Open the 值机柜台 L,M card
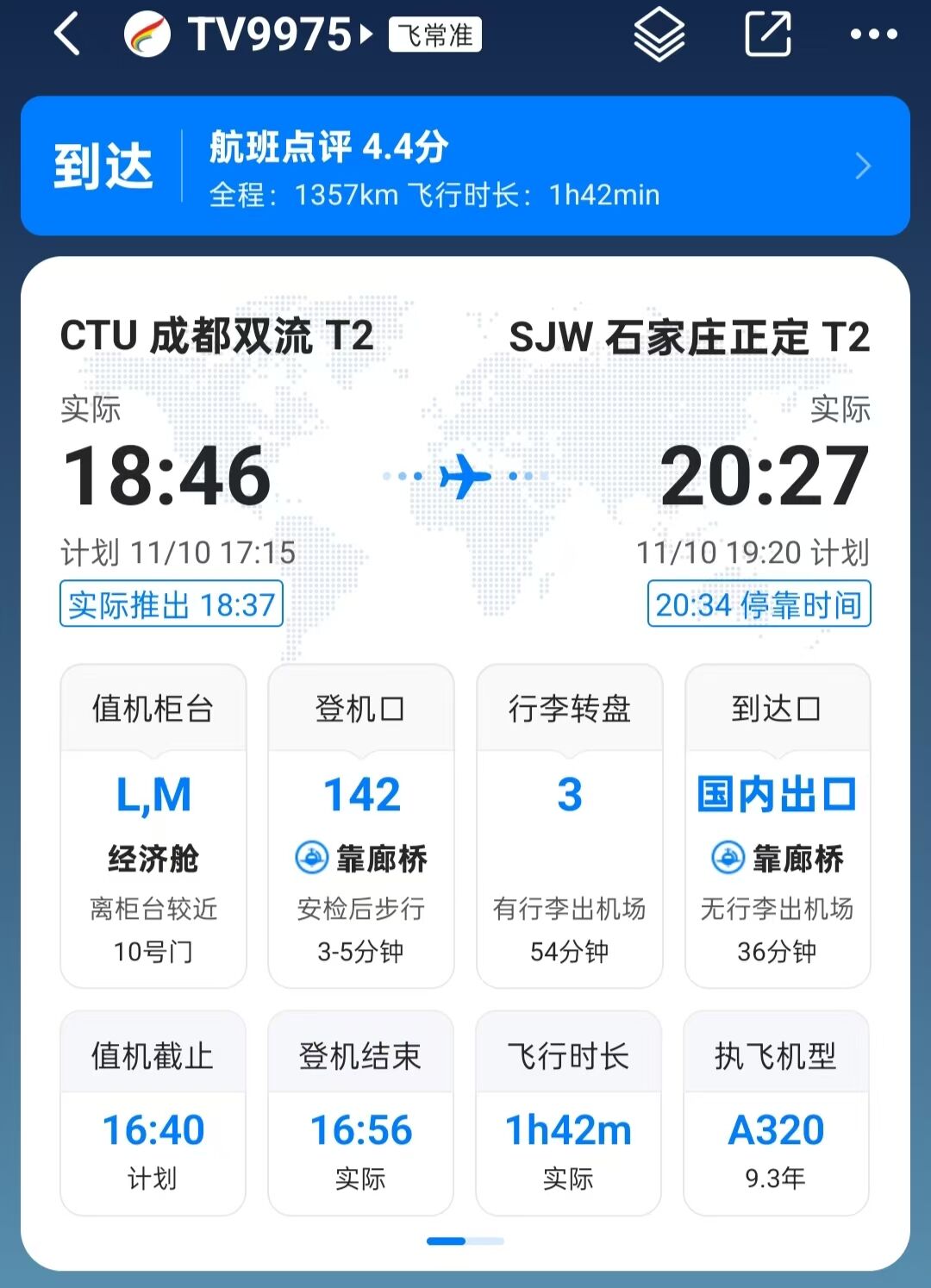 point(153,825)
